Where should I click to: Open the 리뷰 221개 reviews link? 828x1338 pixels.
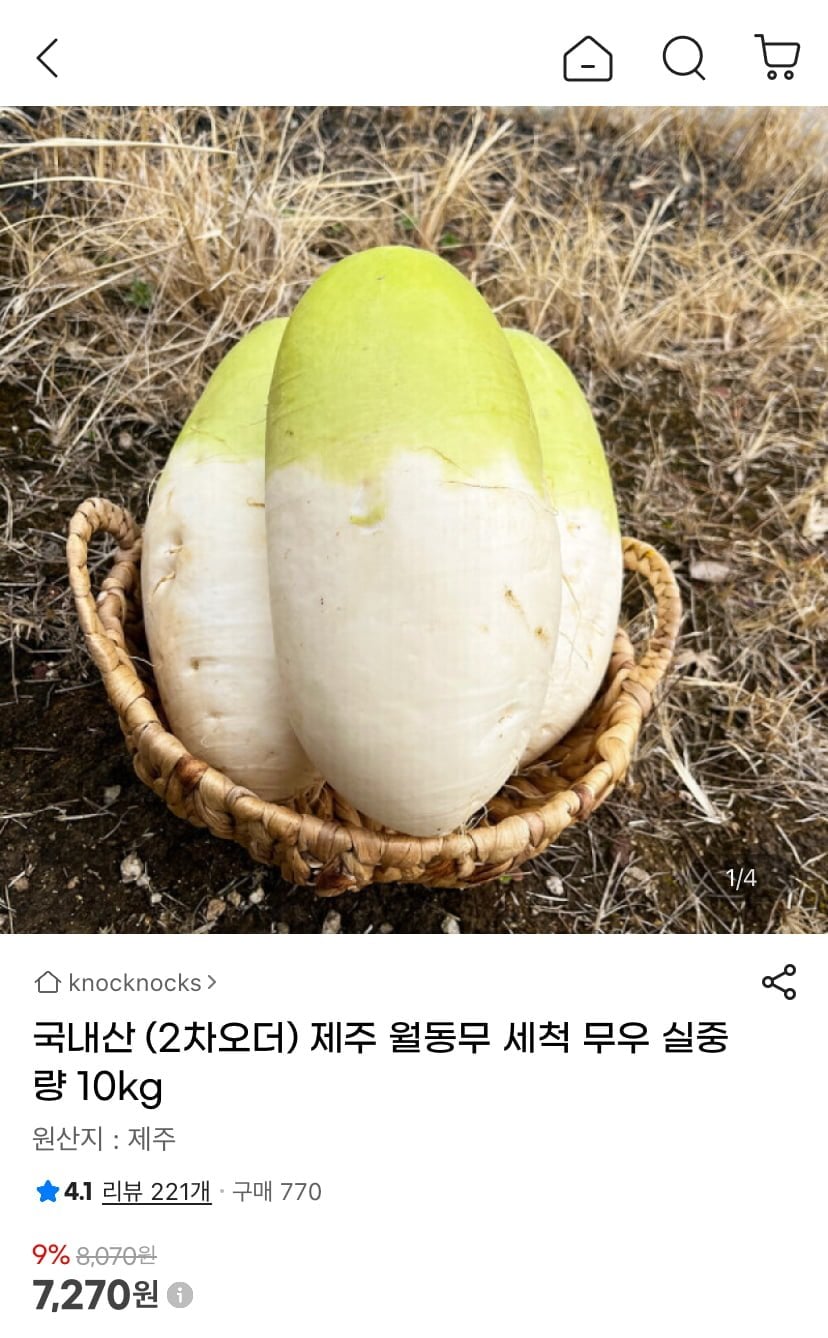point(156,1192)
